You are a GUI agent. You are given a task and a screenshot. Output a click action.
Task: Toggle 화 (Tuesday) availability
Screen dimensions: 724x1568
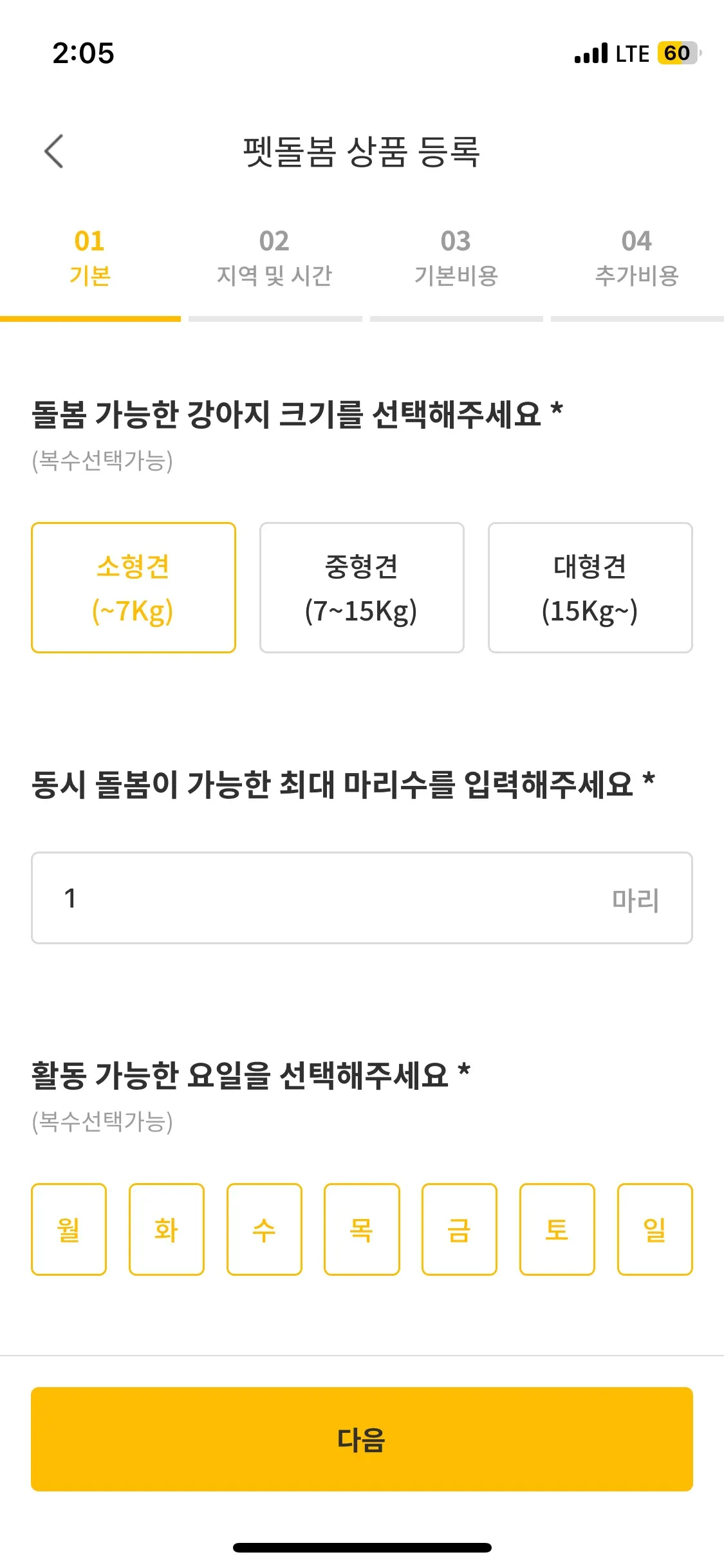[x=167, y=1229]
